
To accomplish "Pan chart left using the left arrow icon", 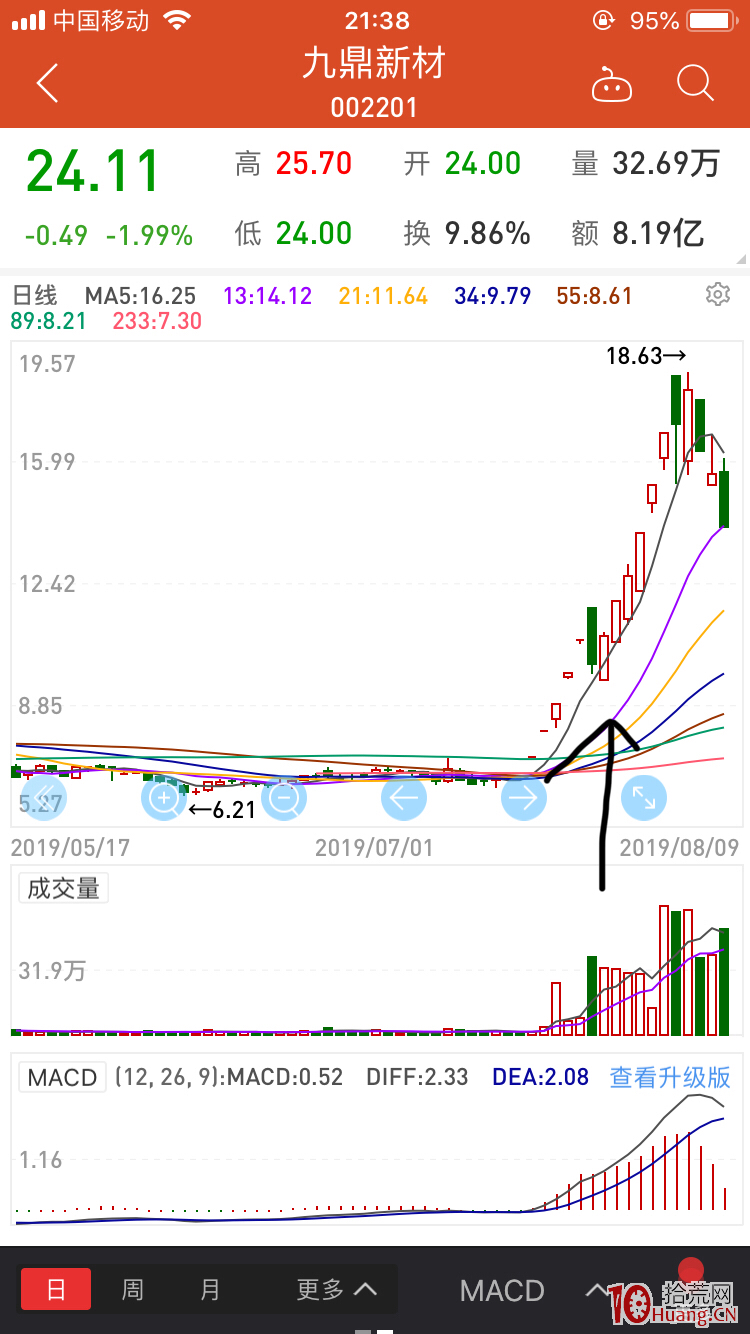I will (x=404, y=798).
